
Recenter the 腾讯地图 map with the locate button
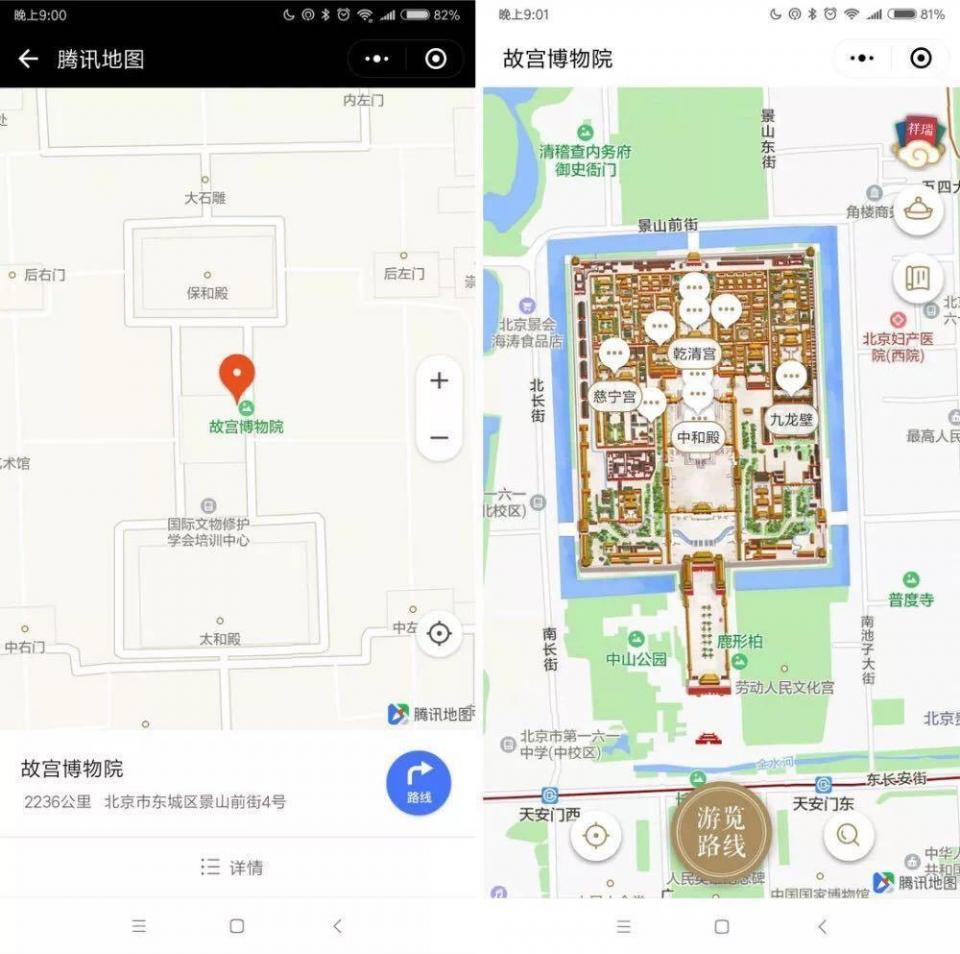[439, 633]
